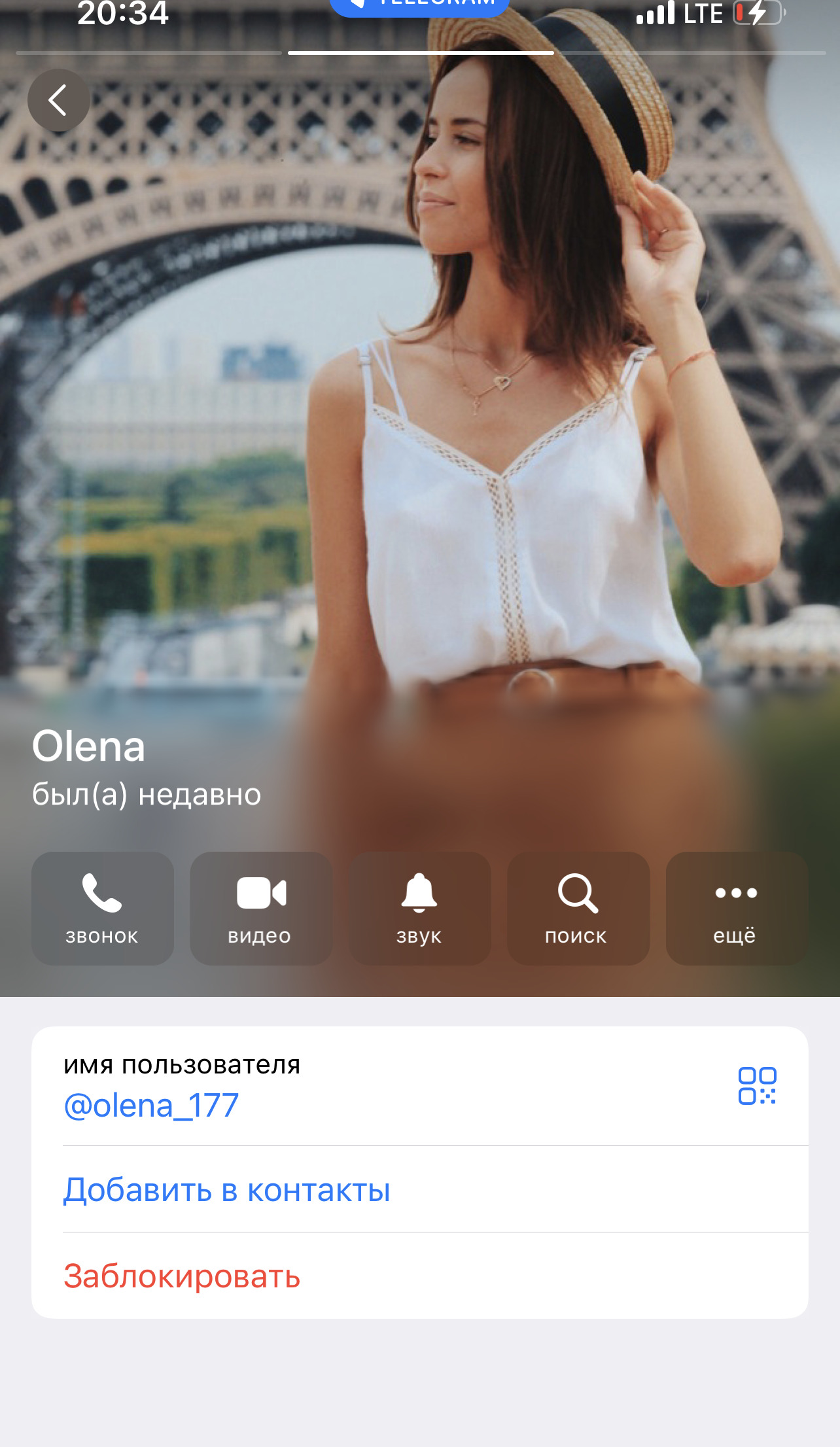Start a voice call via звонок

pyautogui.click(x=103, y=908)
